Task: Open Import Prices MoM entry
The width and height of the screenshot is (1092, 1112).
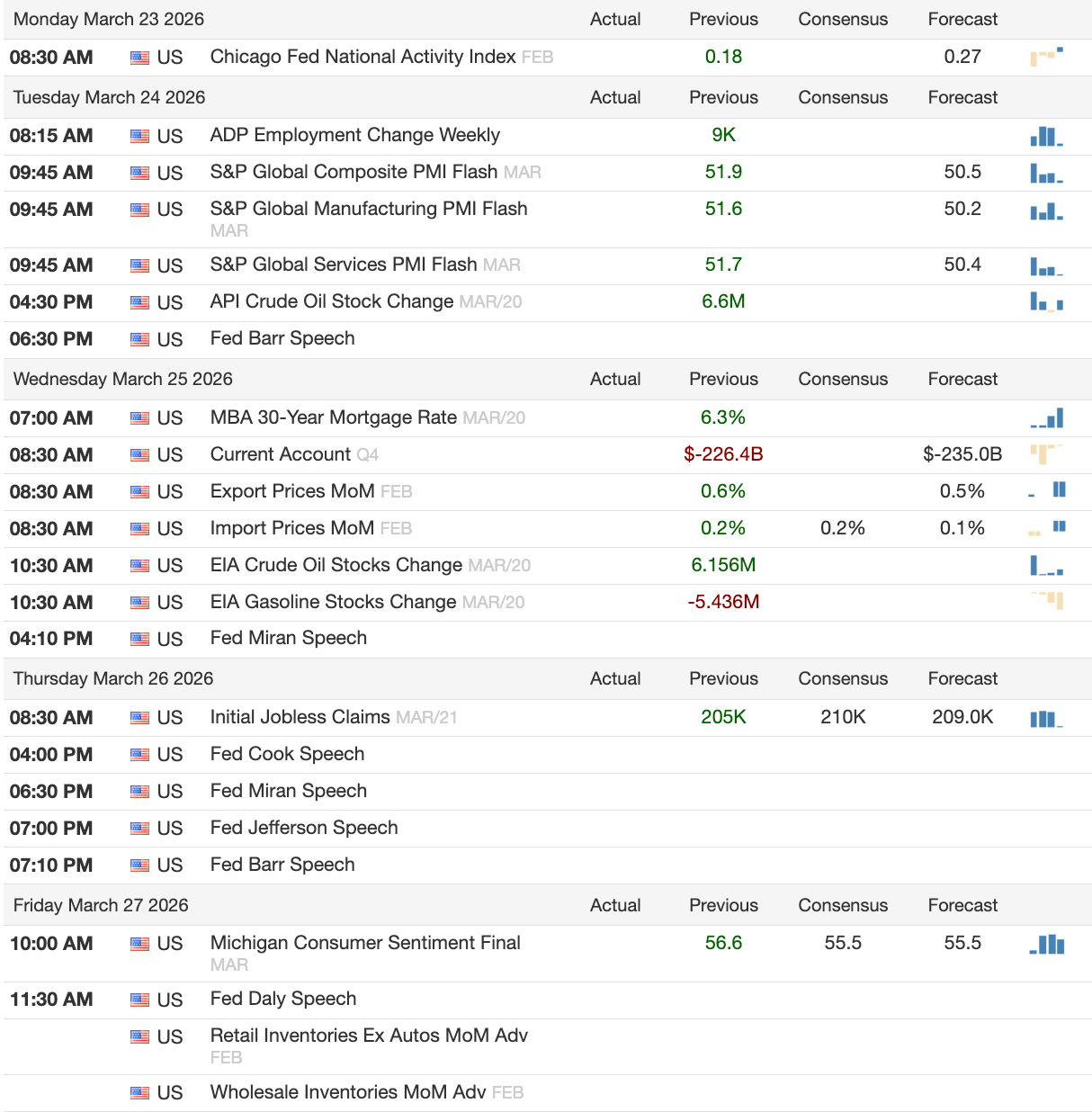Action: pyautogui.click(x=291, y=528)
